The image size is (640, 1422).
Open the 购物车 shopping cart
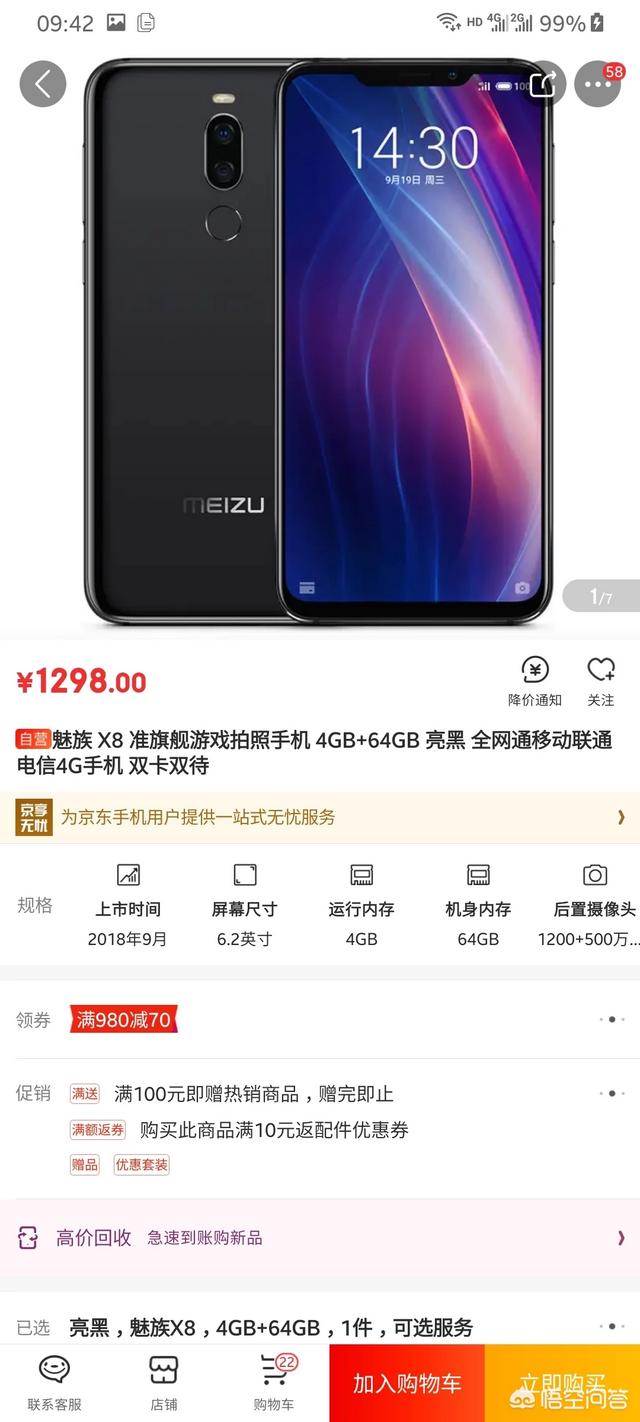pyautogui.click(x=274, y=1384)
